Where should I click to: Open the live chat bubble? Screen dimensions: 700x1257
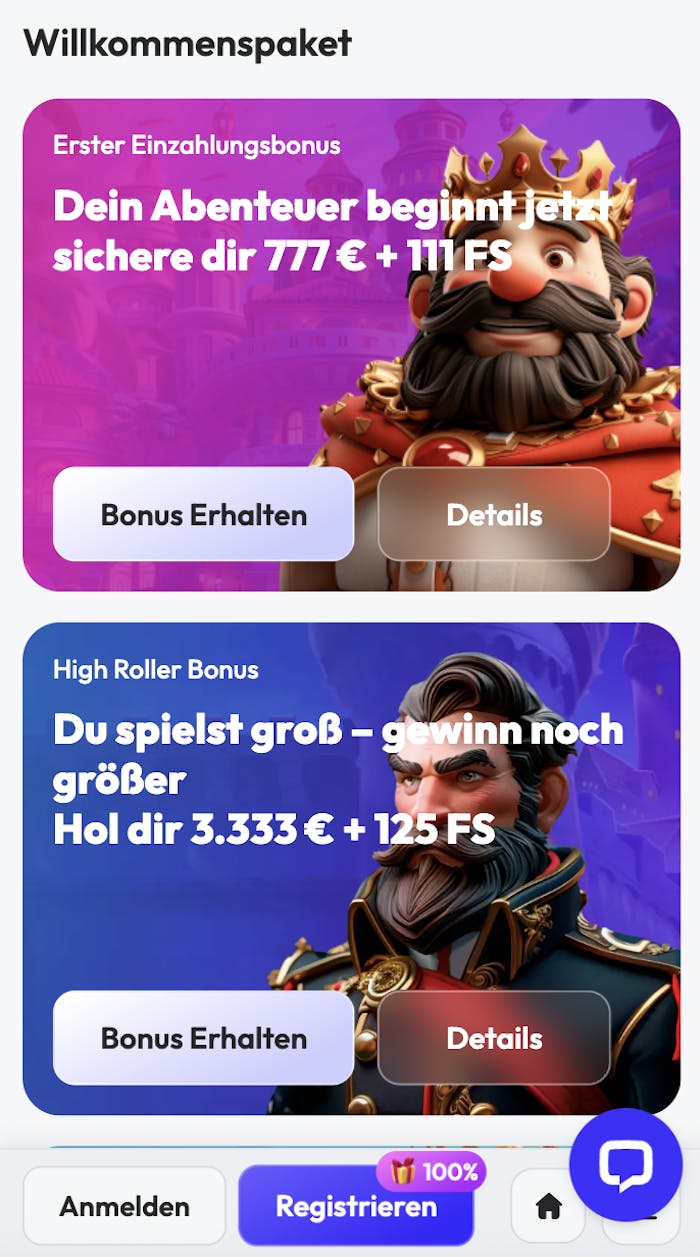(626, 1164)
